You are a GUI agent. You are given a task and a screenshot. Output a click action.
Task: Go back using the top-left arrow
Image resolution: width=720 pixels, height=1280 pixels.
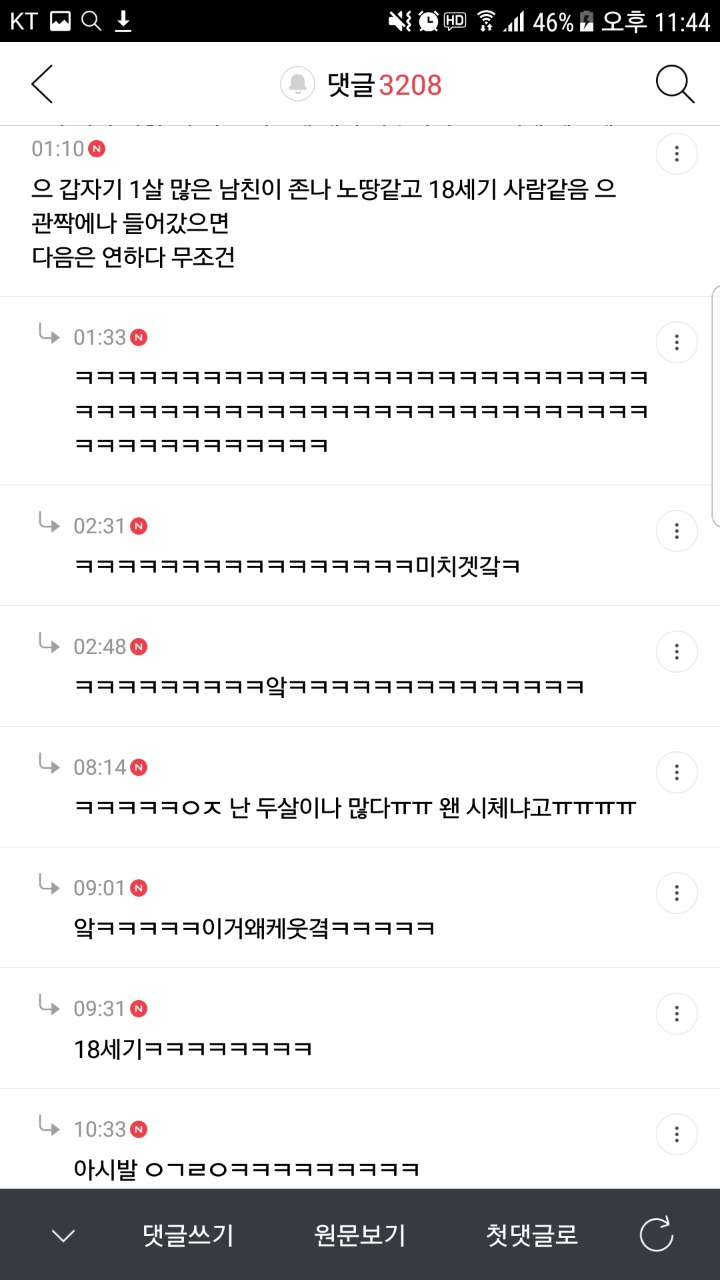click(x=42, y=85)
